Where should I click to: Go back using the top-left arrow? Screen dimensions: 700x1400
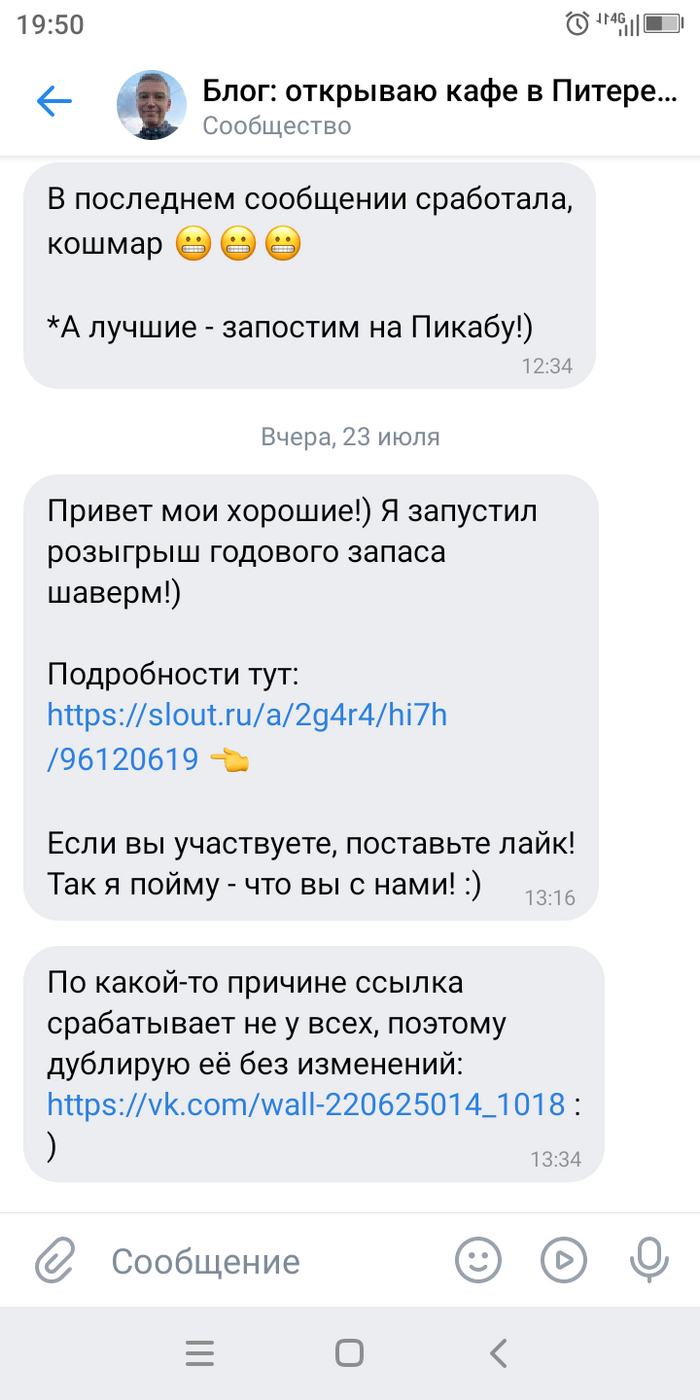pos(54,101)
